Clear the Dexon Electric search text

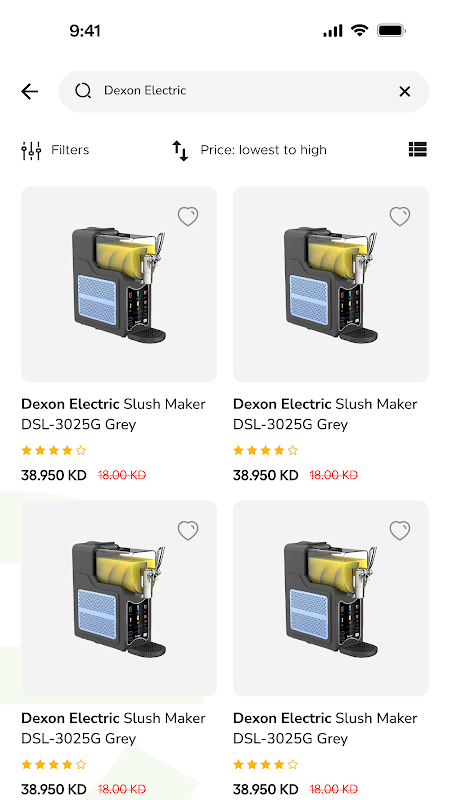click(404, 91)
